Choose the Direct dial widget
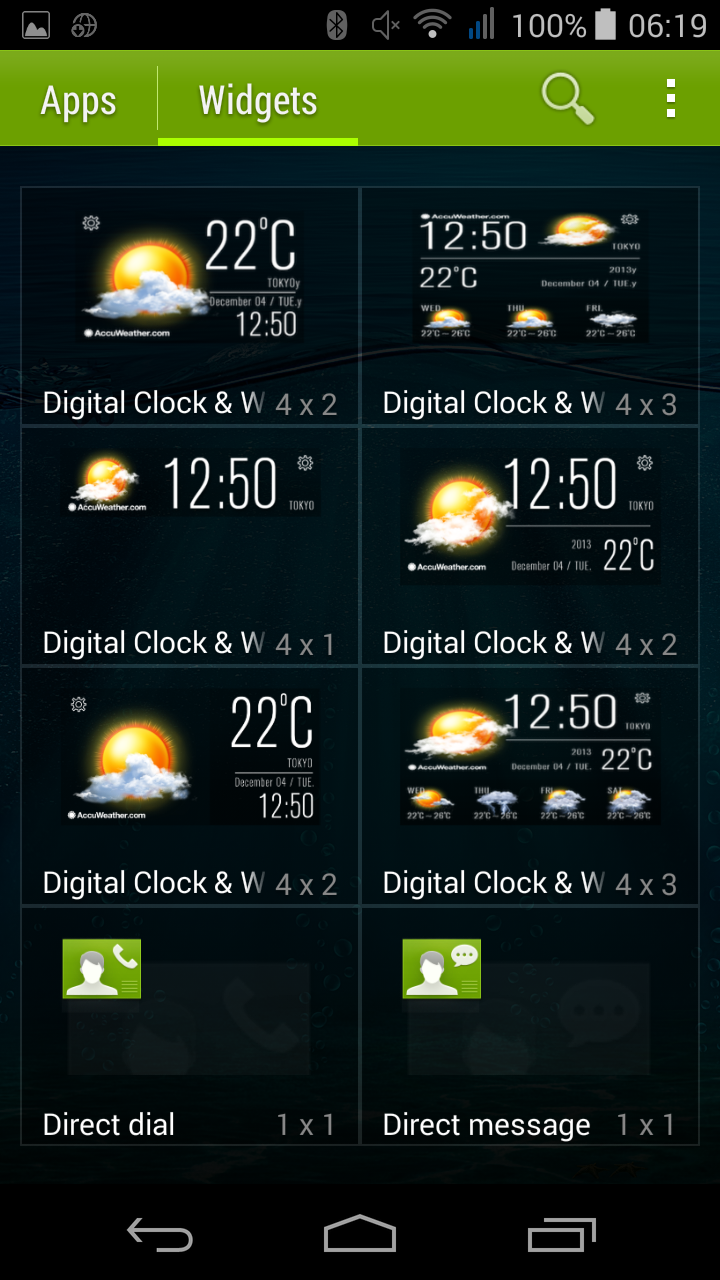This screenshot has height=1280, width=720. (190, 1026)
